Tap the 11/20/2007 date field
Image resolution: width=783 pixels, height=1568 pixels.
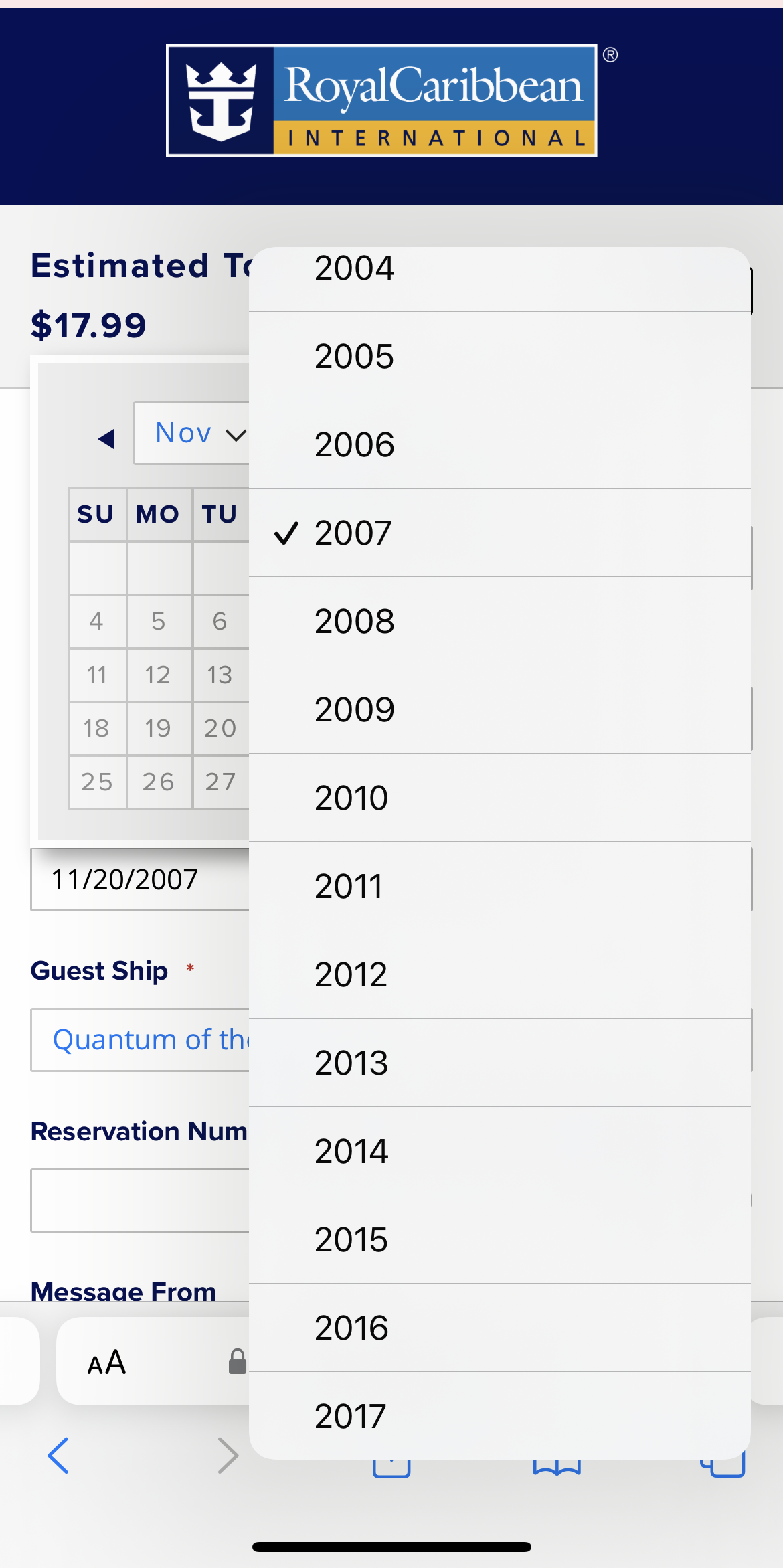[140, 879]
